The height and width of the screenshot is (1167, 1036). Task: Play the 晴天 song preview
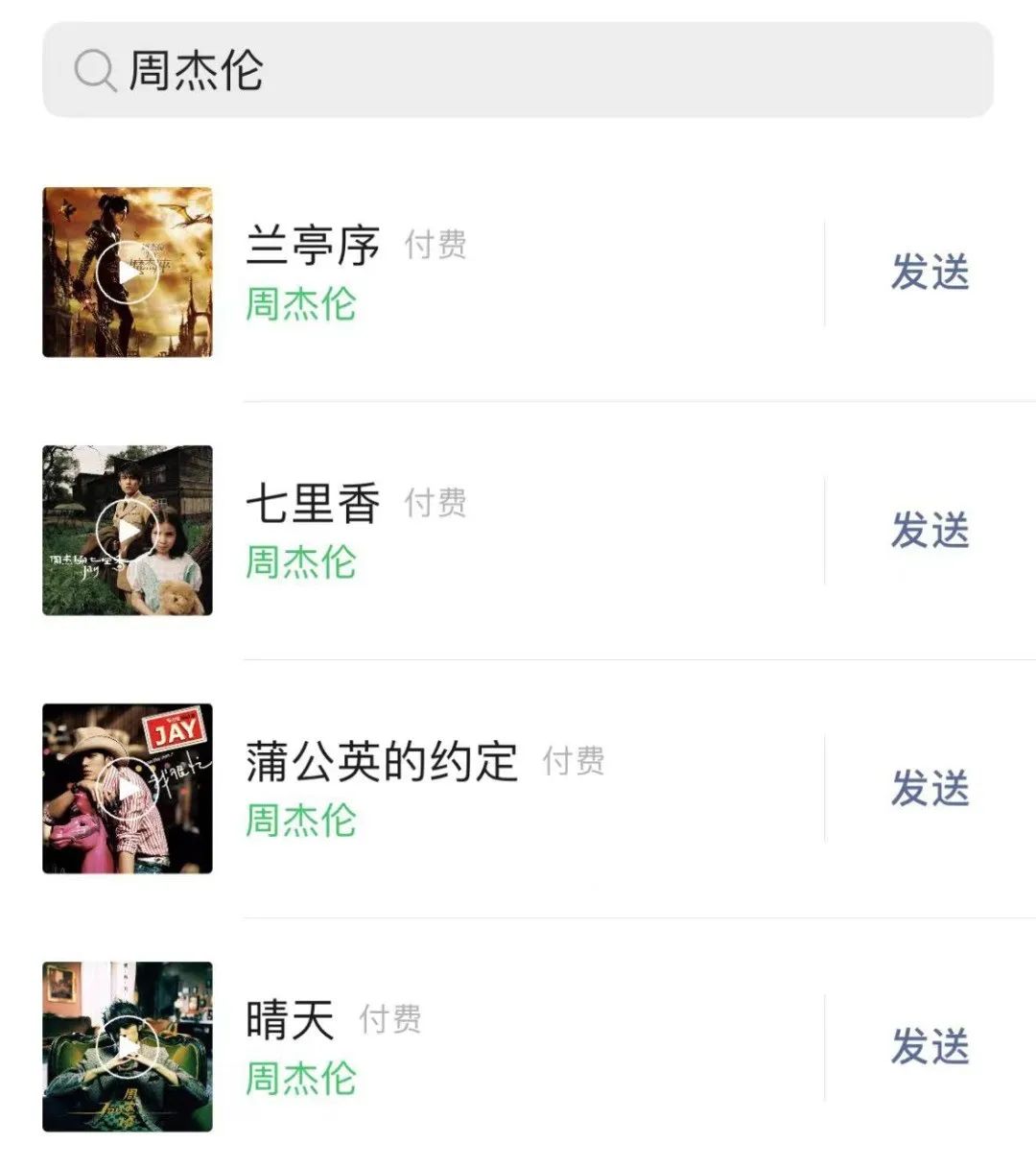point(128,1047)
